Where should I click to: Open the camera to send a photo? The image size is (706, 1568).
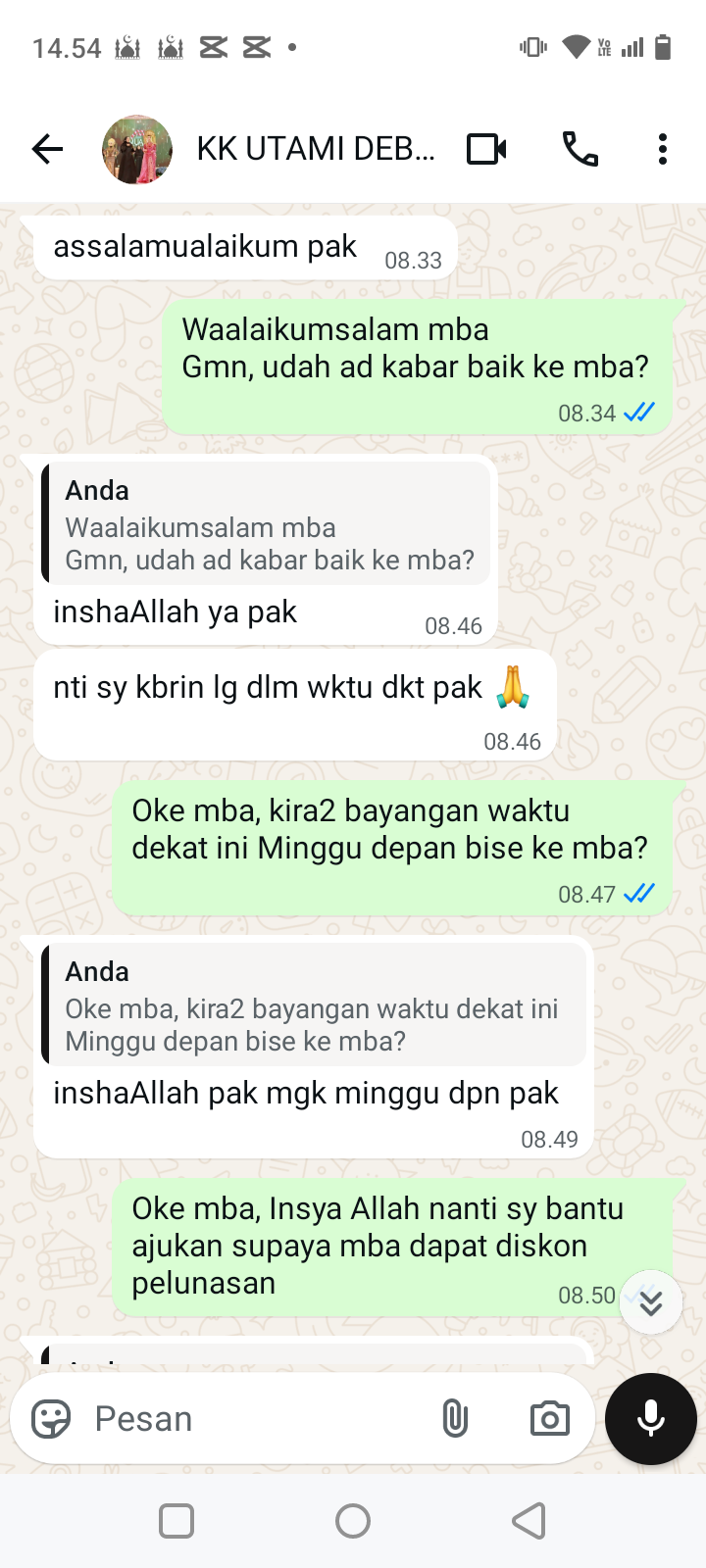[x=549, y=1418]
